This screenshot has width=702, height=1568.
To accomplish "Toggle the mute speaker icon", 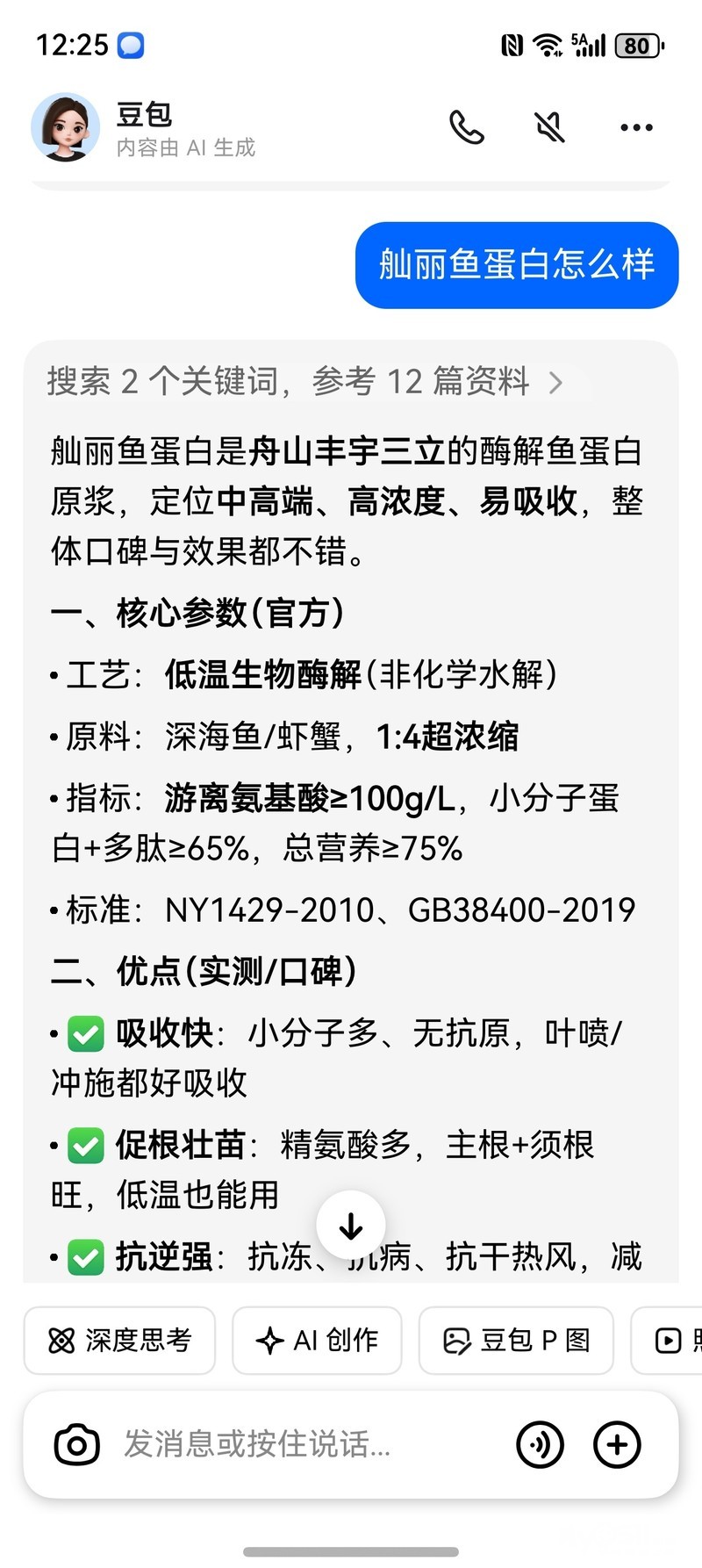I will 550,128.
